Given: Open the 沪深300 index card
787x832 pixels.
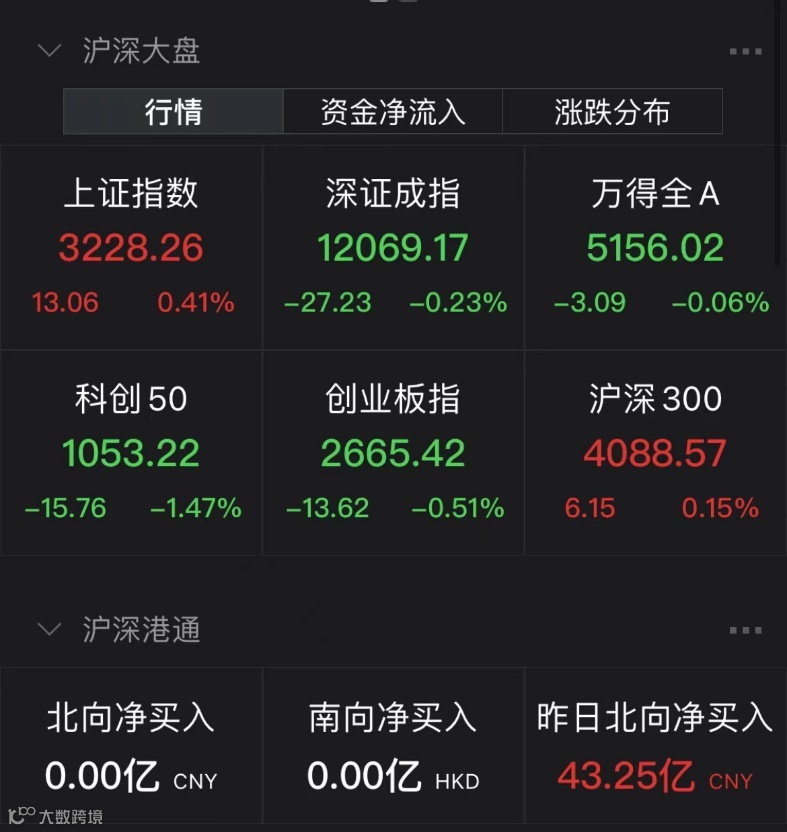Looking at the screenshot, I should [x=655, y=453].
